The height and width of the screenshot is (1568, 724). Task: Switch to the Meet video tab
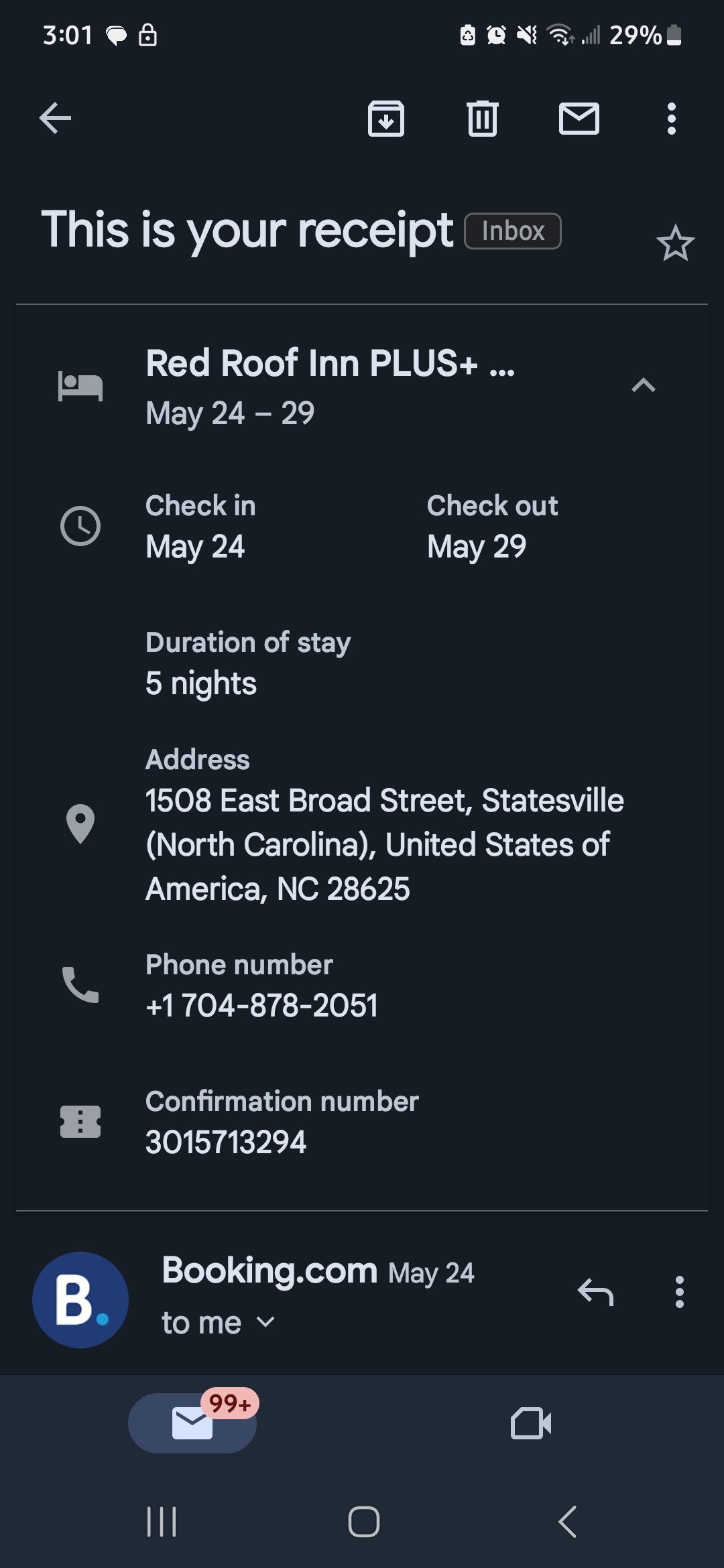click(531, 1423)
